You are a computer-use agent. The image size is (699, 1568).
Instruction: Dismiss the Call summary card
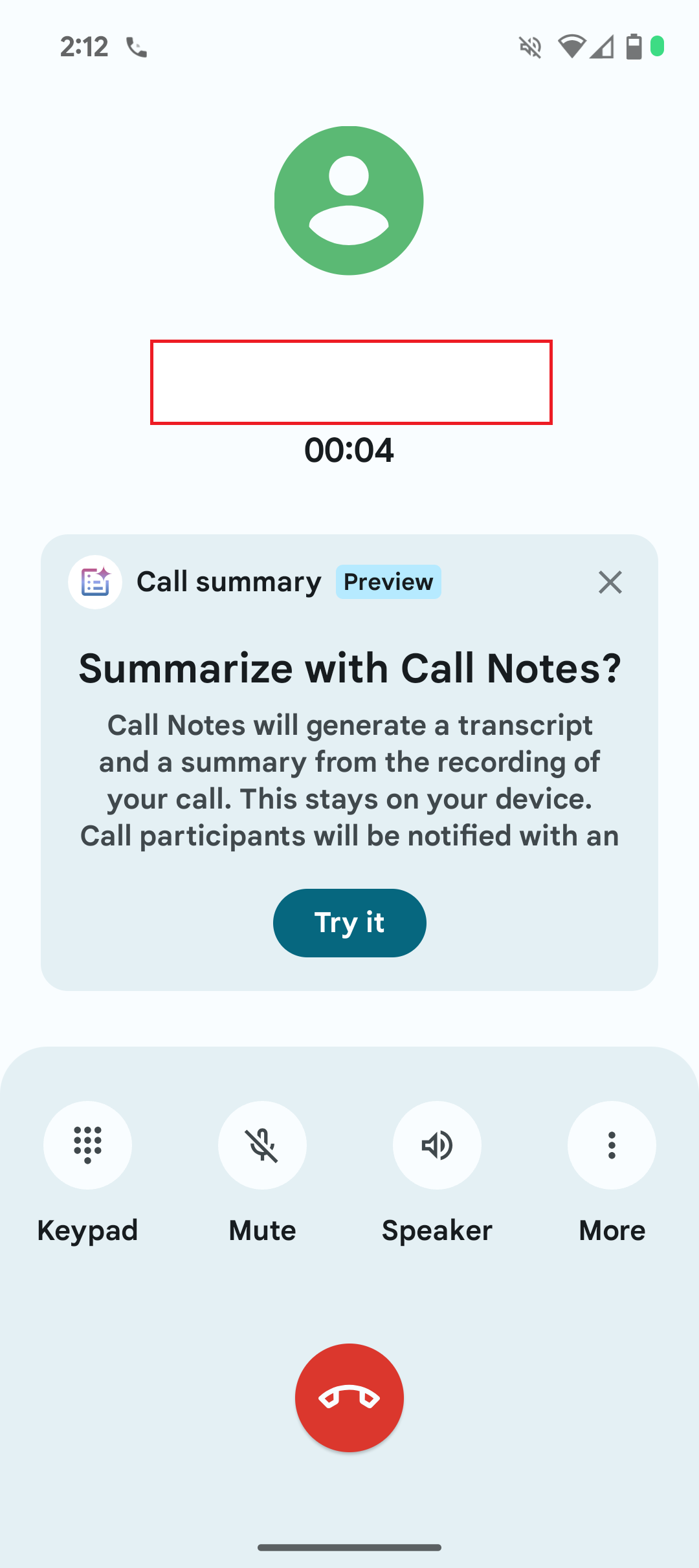pyautogui.click(x=610, y=582)
